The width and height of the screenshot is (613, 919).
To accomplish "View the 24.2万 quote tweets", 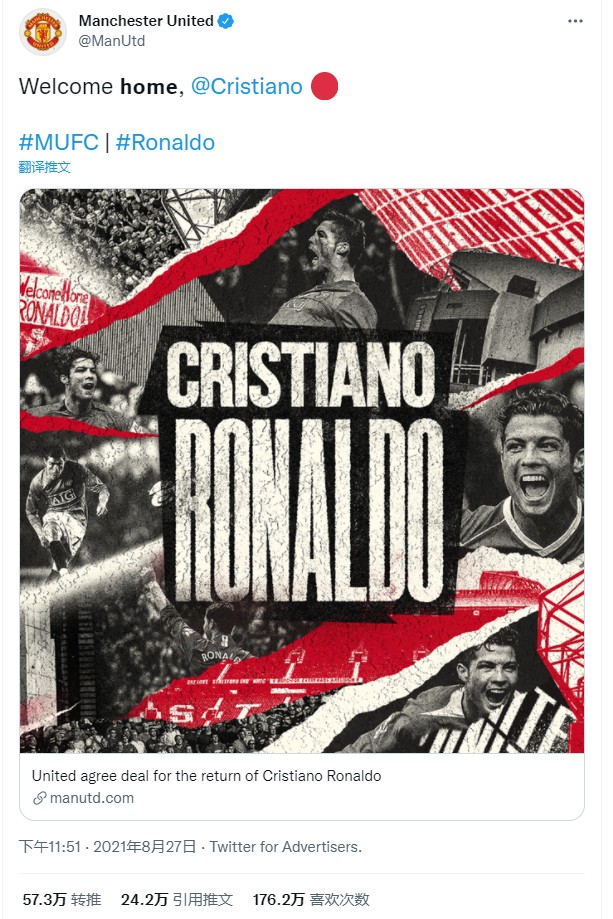I will pyautogui.click(x=176, y=899).
